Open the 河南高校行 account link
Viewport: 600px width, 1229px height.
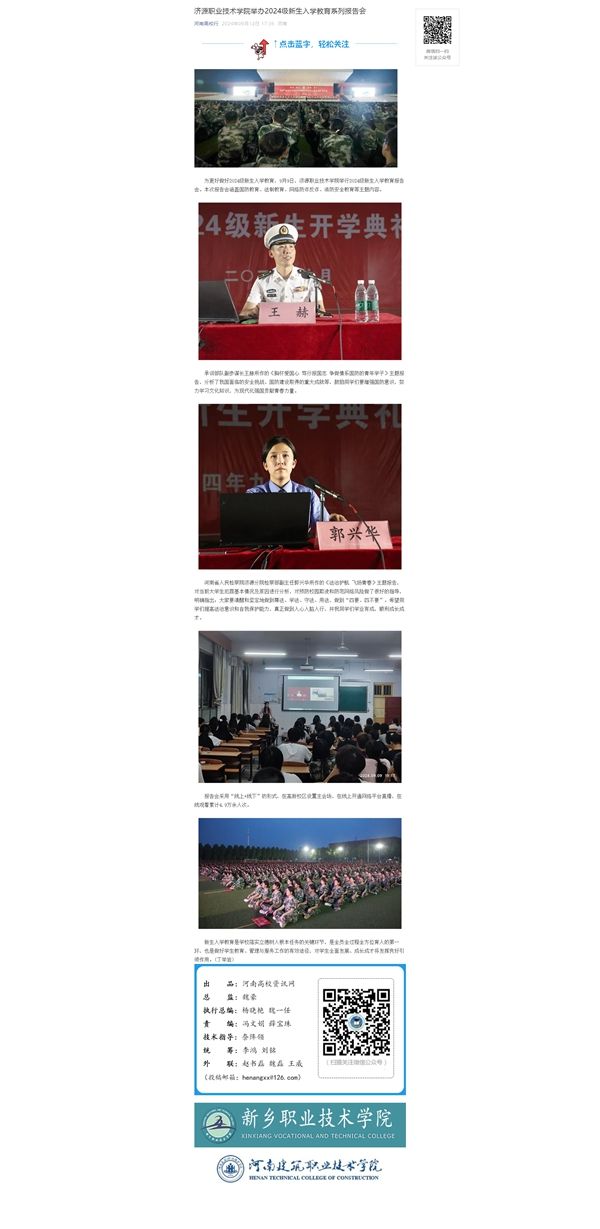pos(205,22)
